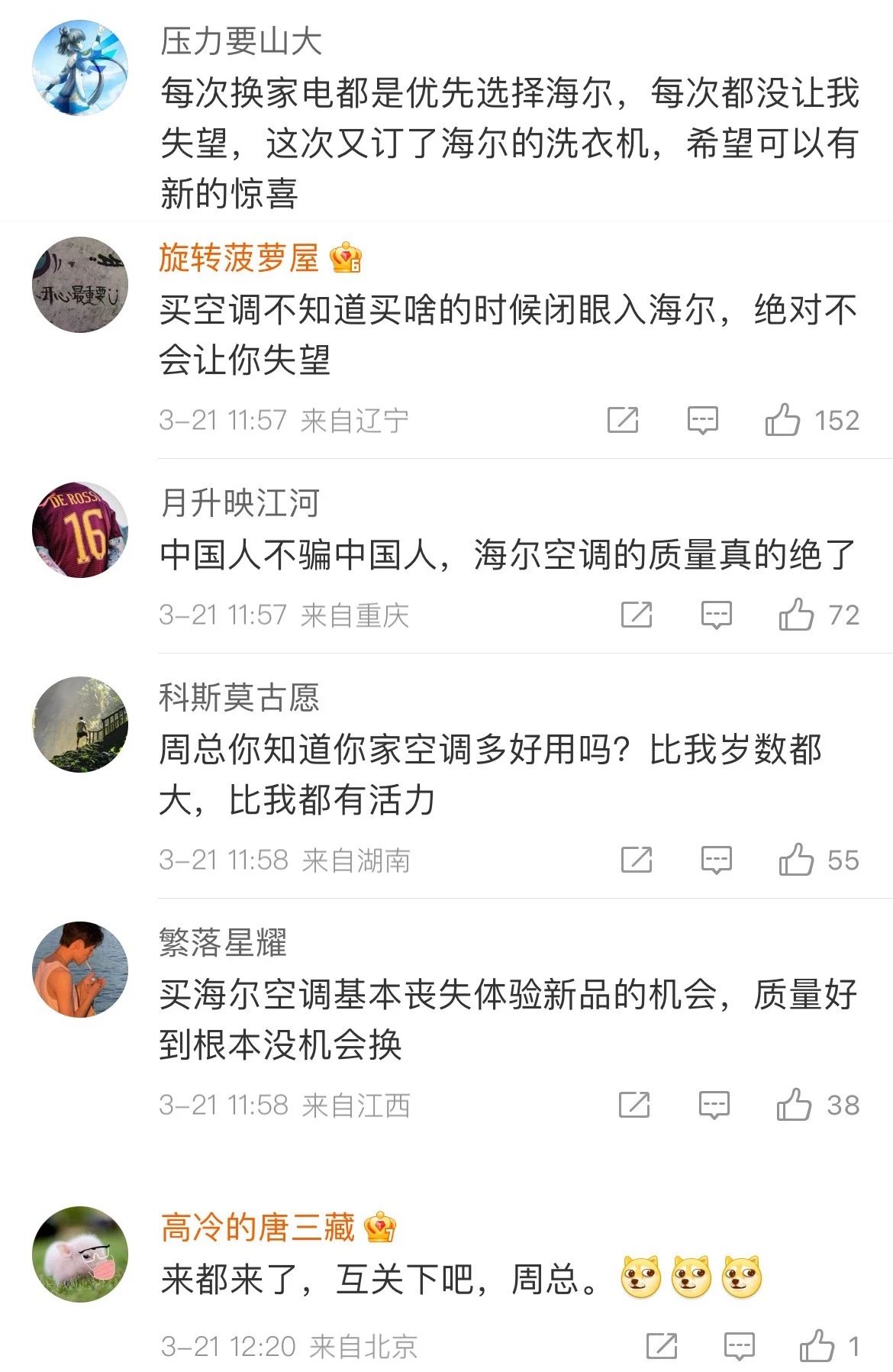The image size is (893, 1372).
Task: Reply to 旋转菠萝屋's comment
Action: [702, 420]
